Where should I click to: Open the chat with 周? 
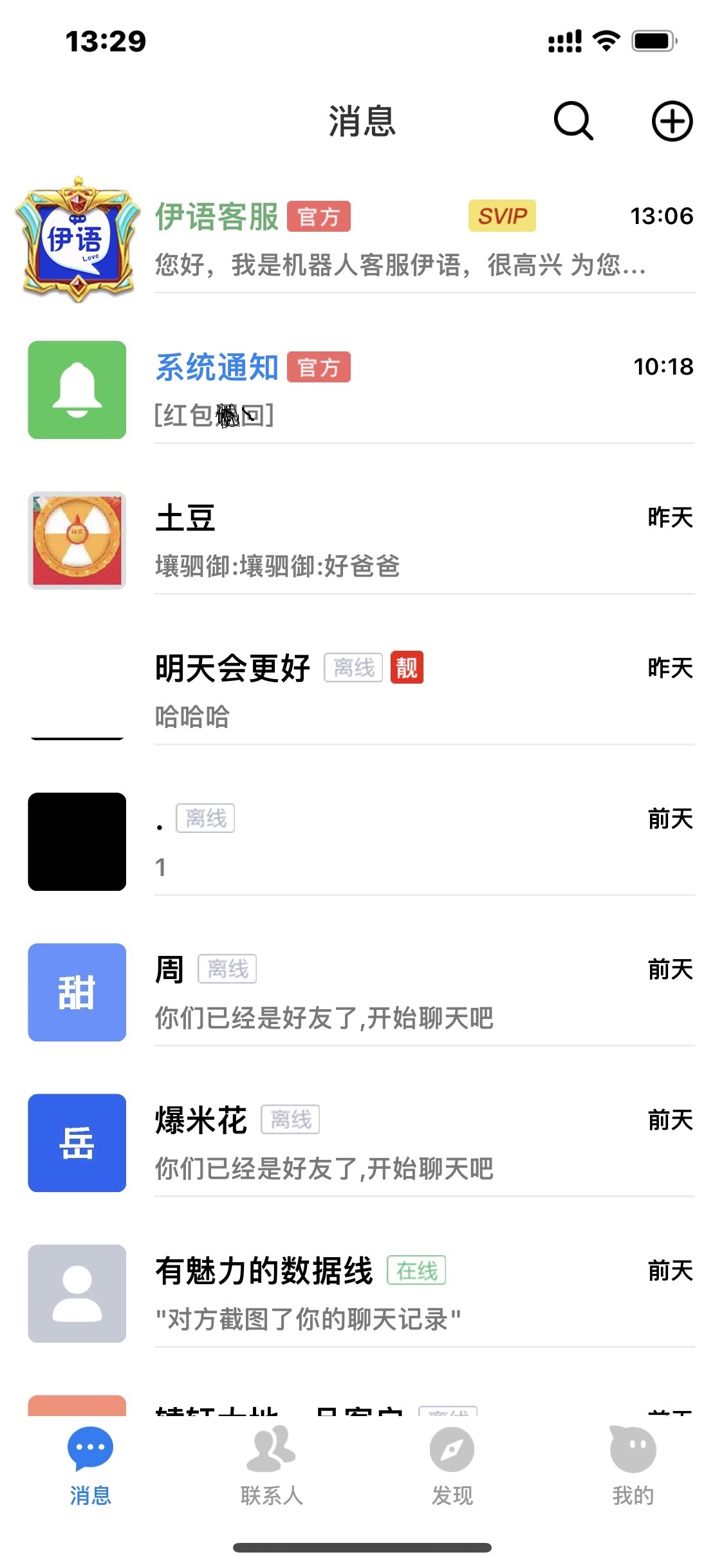pyautogui.click(x=399, y=993)
